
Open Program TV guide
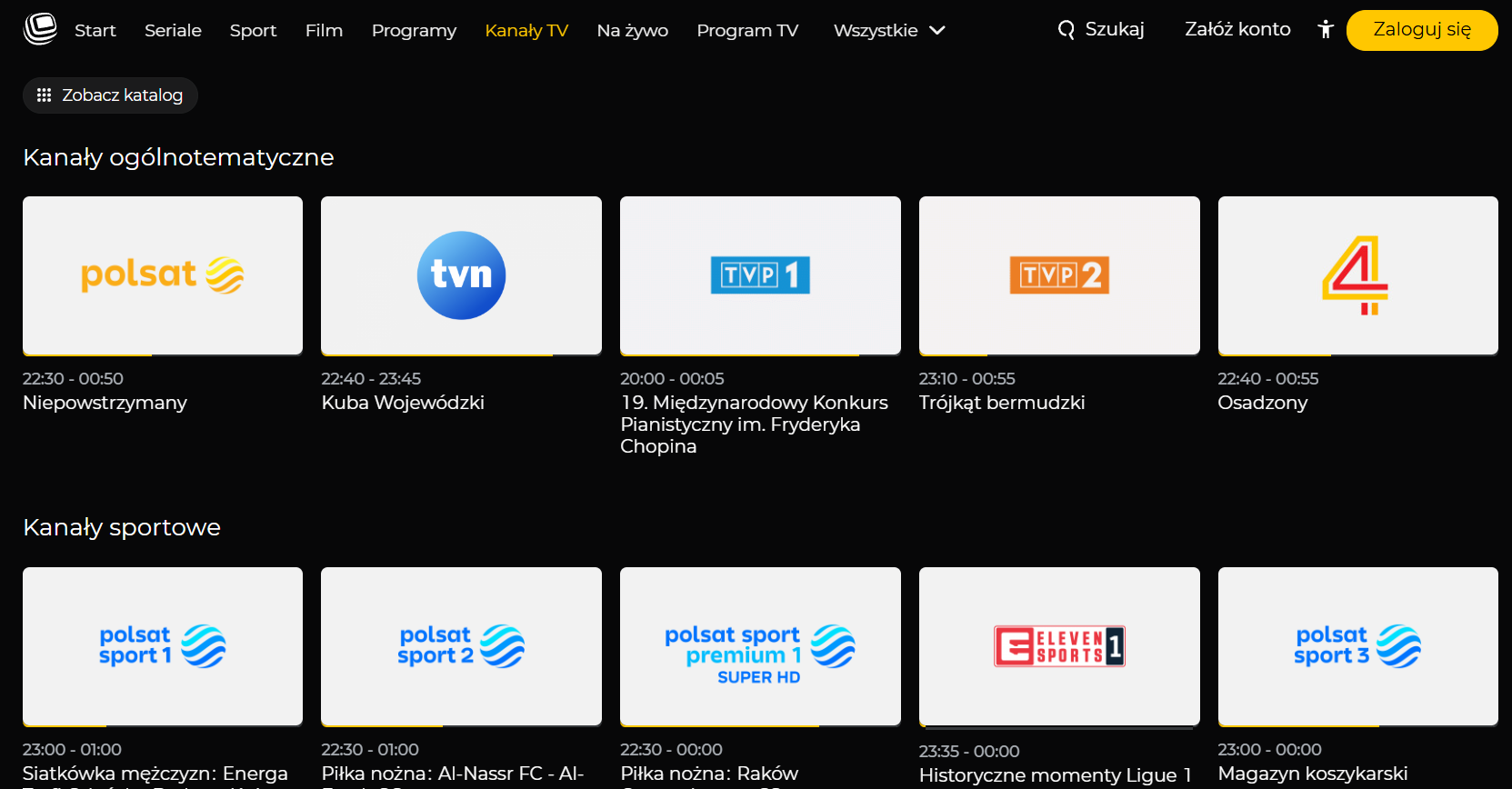[x=747, y=30]
